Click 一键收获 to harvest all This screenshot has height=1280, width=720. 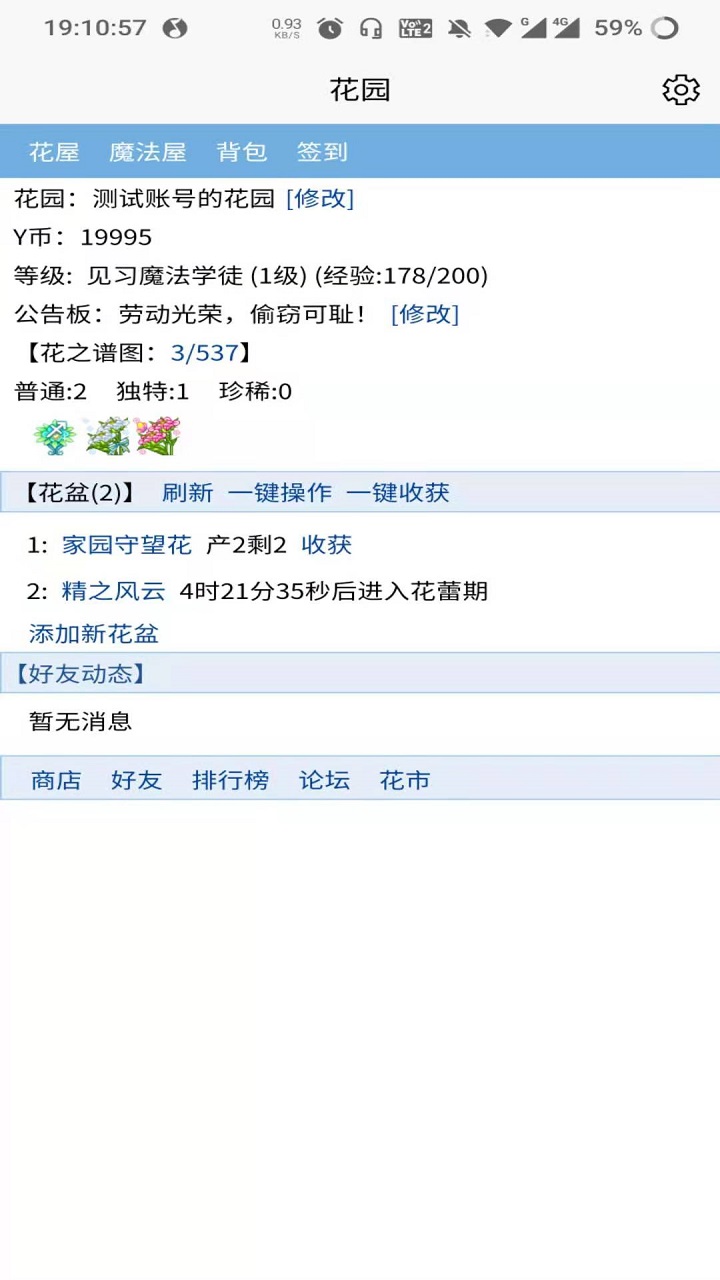pyautogui.click(x=399, y=493)
